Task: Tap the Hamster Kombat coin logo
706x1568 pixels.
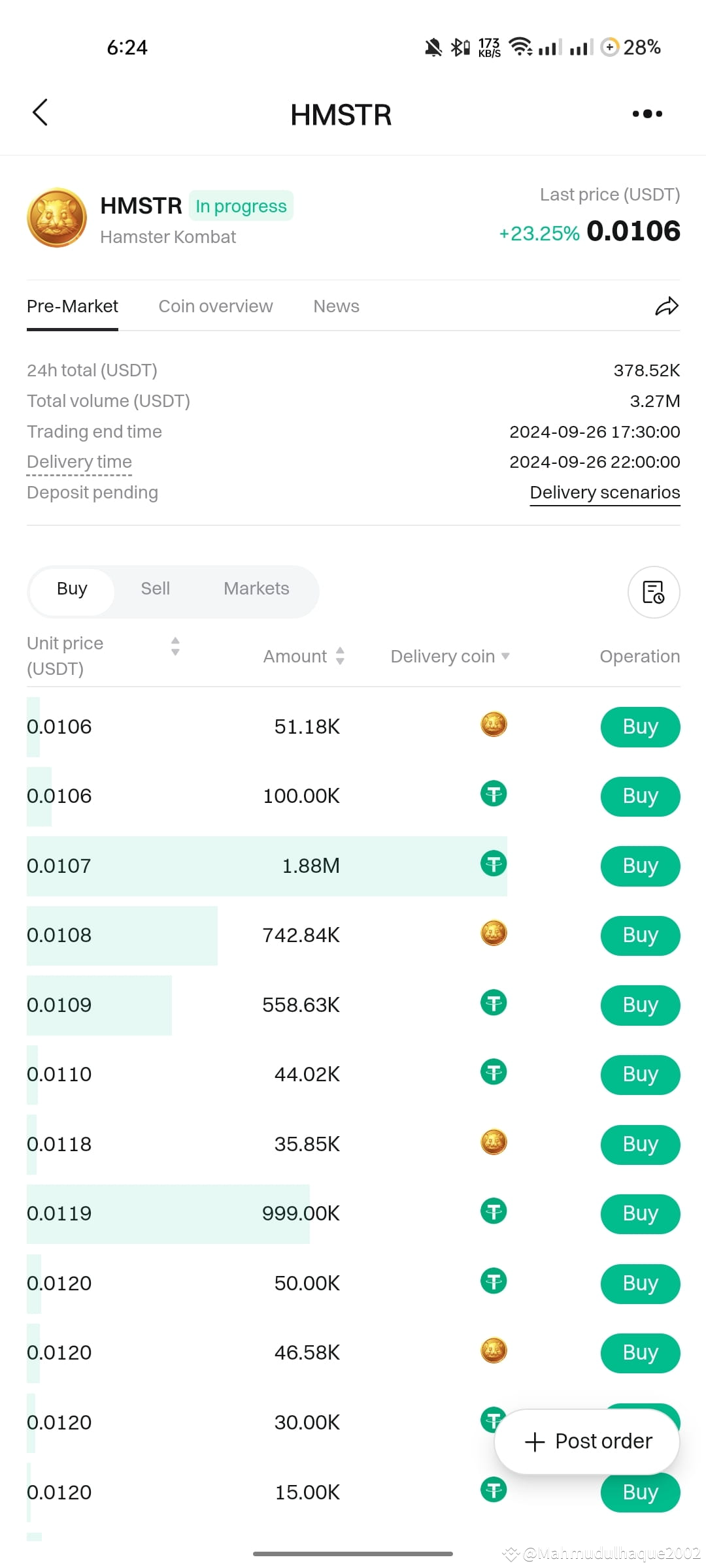Action: [x=57, y=218]
